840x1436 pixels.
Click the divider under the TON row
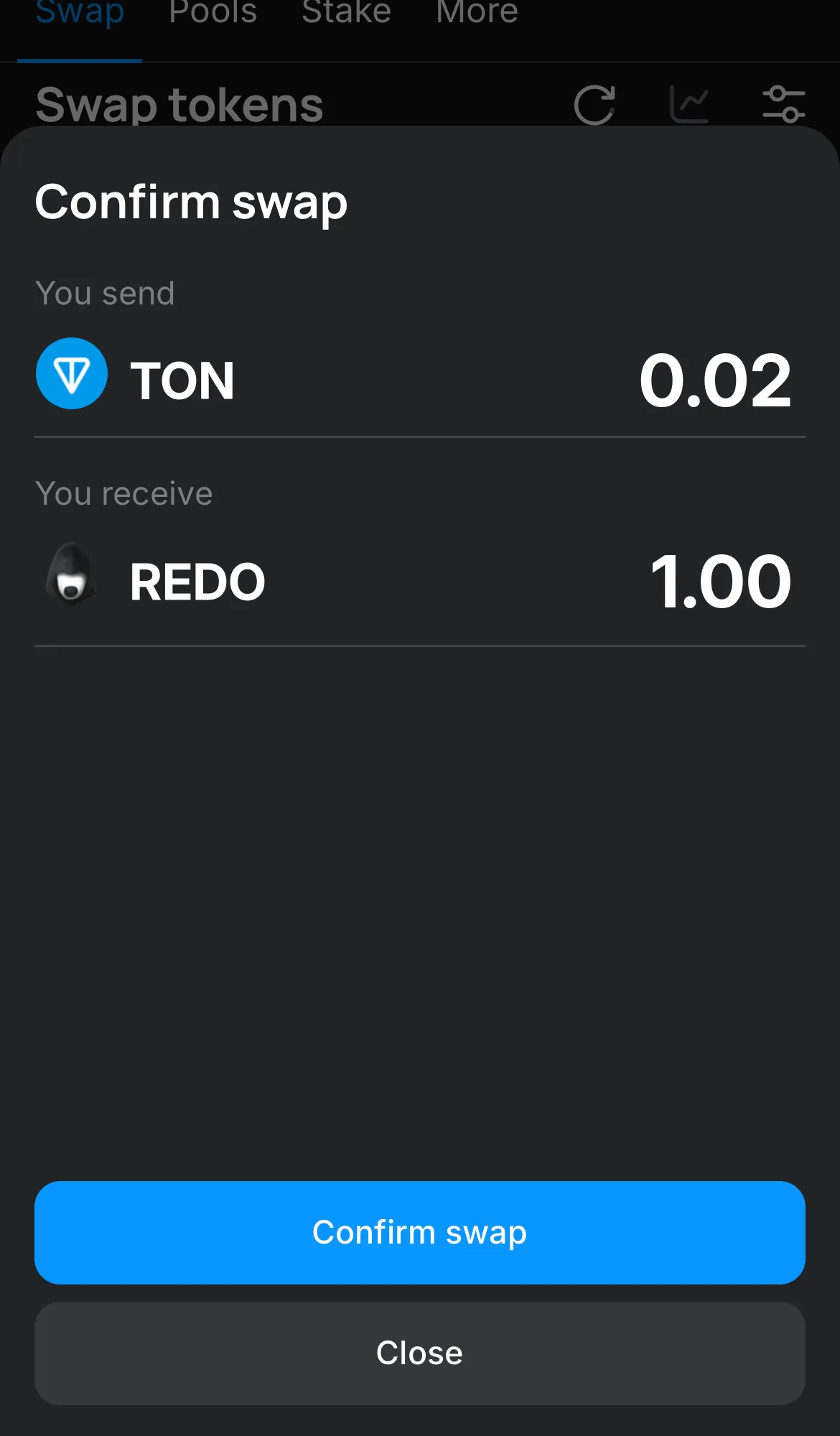click(x=420, y=435)
